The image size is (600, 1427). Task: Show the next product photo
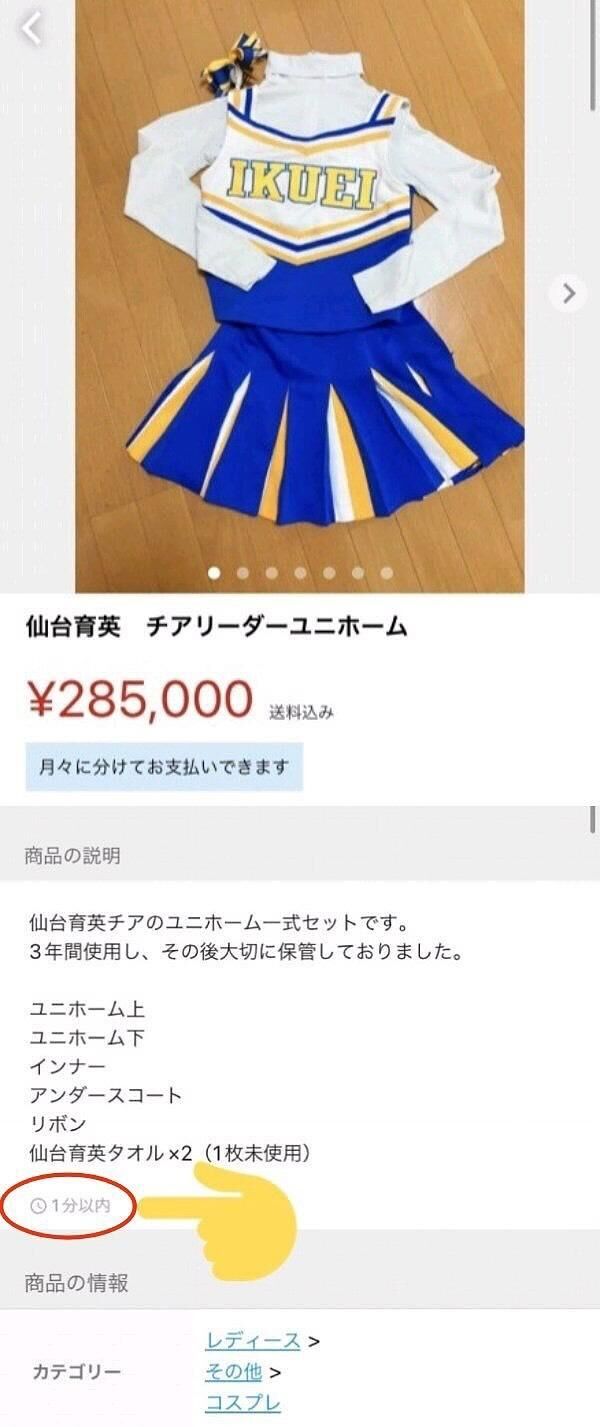569,293
